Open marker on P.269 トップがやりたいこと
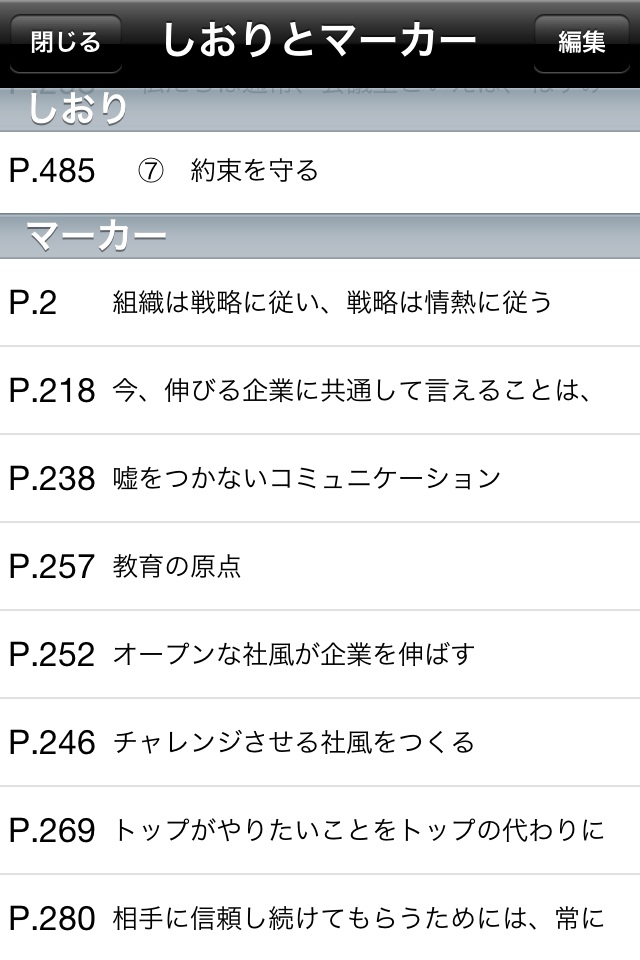 (320, 830)
